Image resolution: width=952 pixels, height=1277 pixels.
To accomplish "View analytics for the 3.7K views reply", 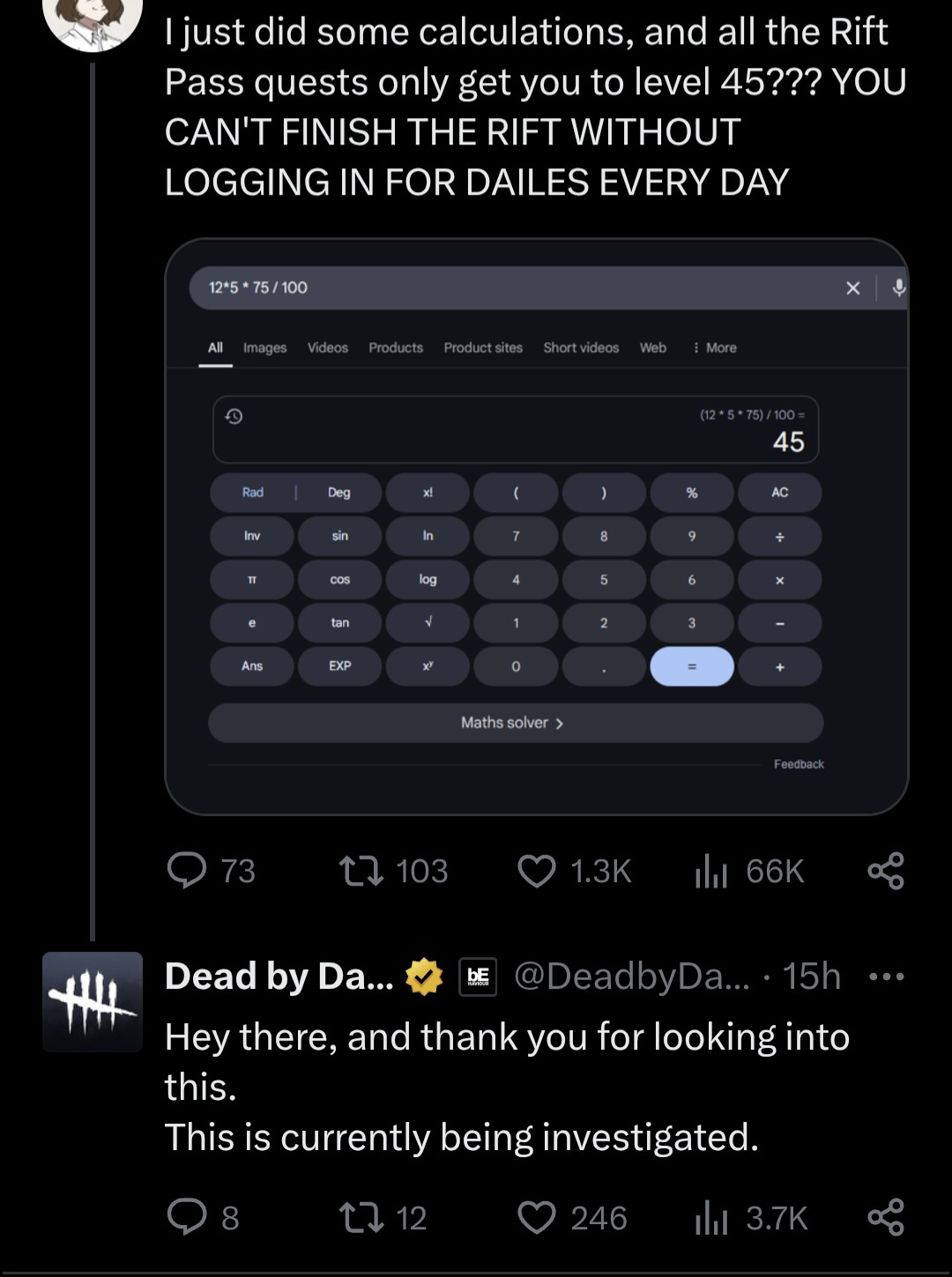I will (x=711, y=1217).
